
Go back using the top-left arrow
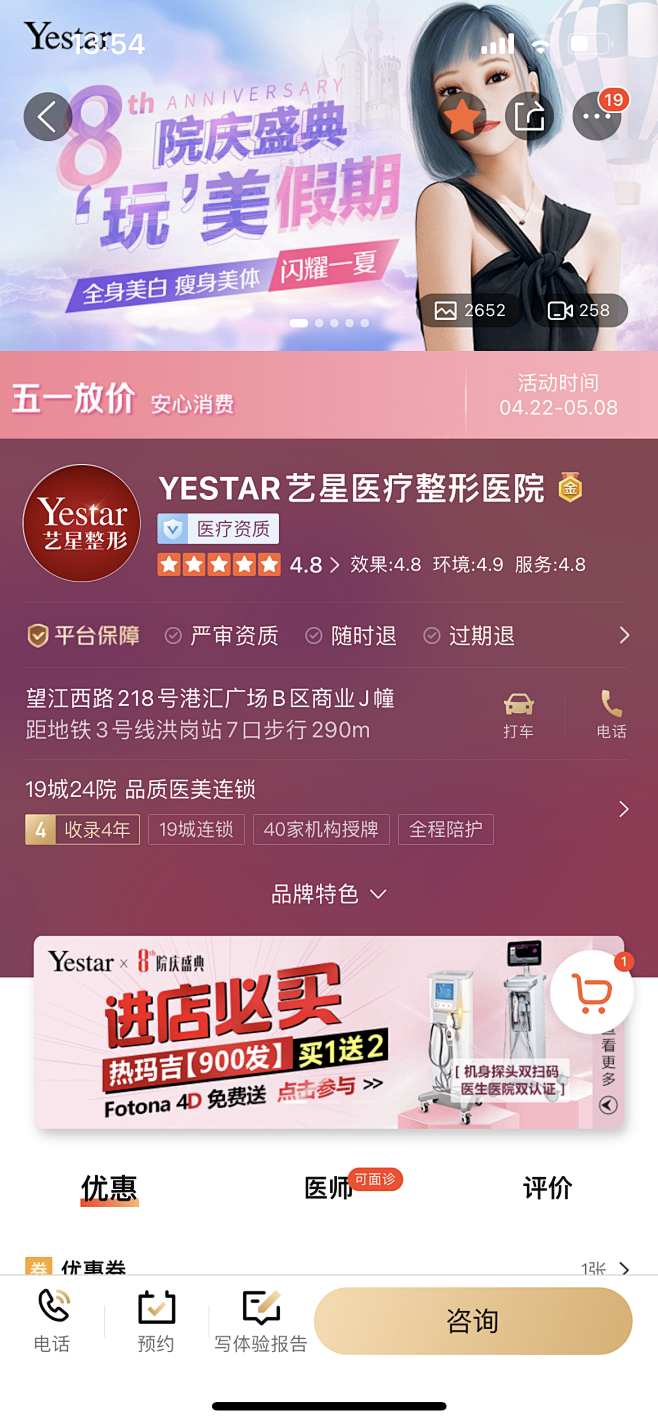tap(47, 117)
